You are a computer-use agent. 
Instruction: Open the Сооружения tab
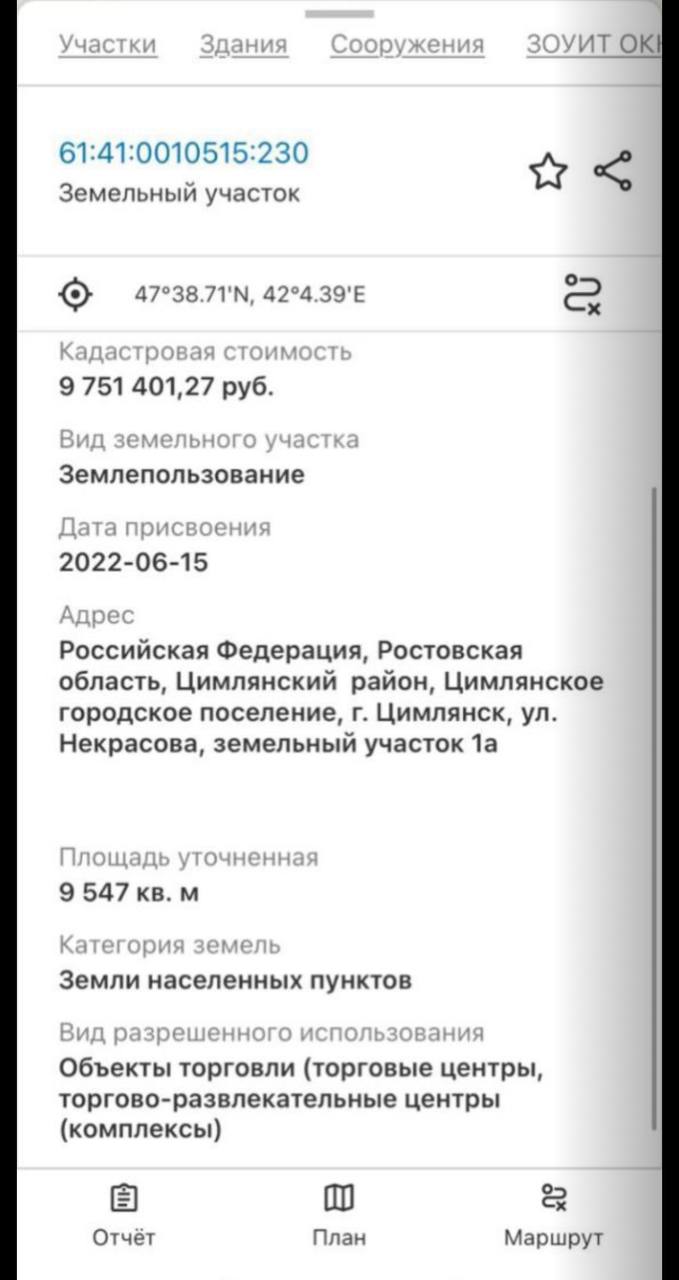407,45
